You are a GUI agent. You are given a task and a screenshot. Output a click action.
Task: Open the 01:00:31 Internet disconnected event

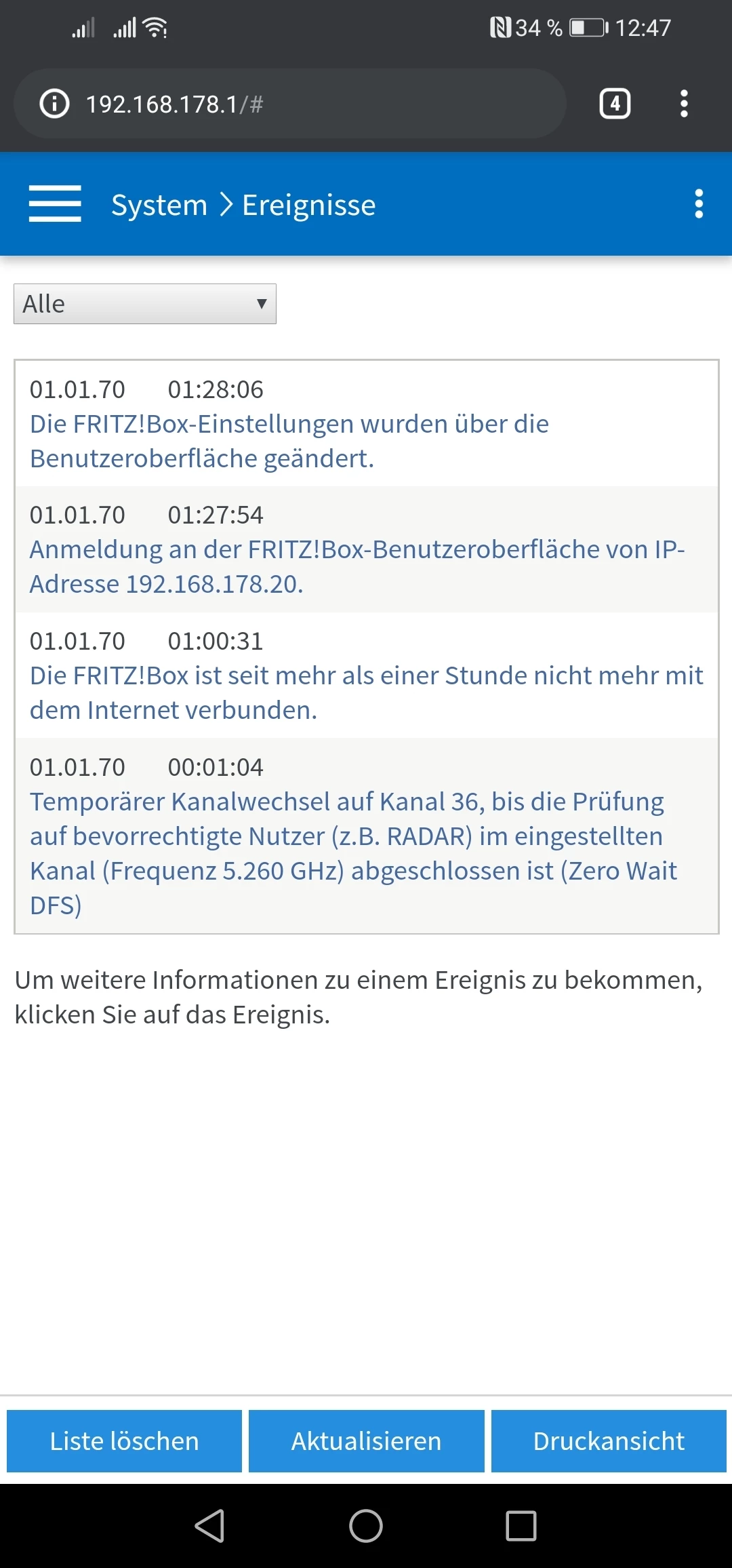point(366,692)
